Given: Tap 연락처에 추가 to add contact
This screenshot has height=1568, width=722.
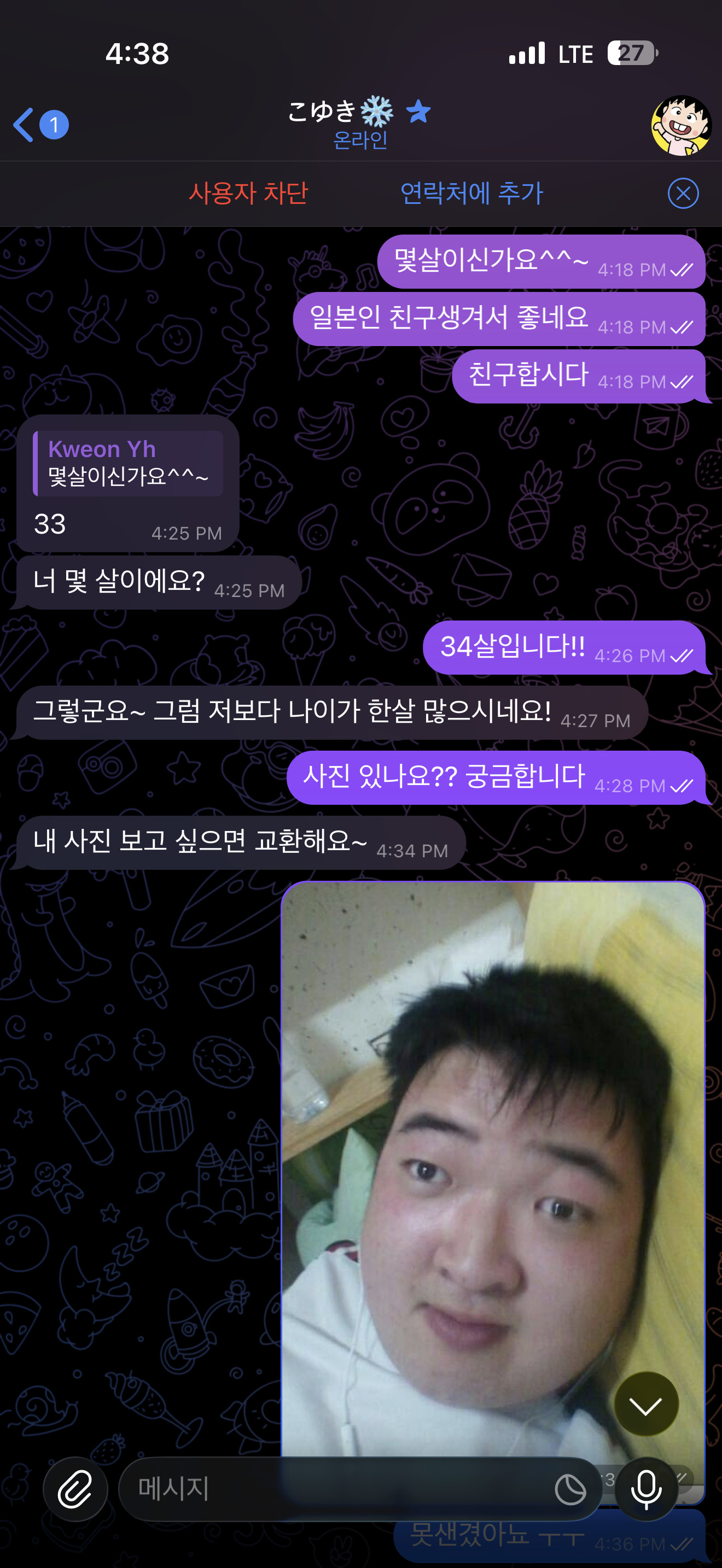Looking at the screenshot, I should [471, 194].
